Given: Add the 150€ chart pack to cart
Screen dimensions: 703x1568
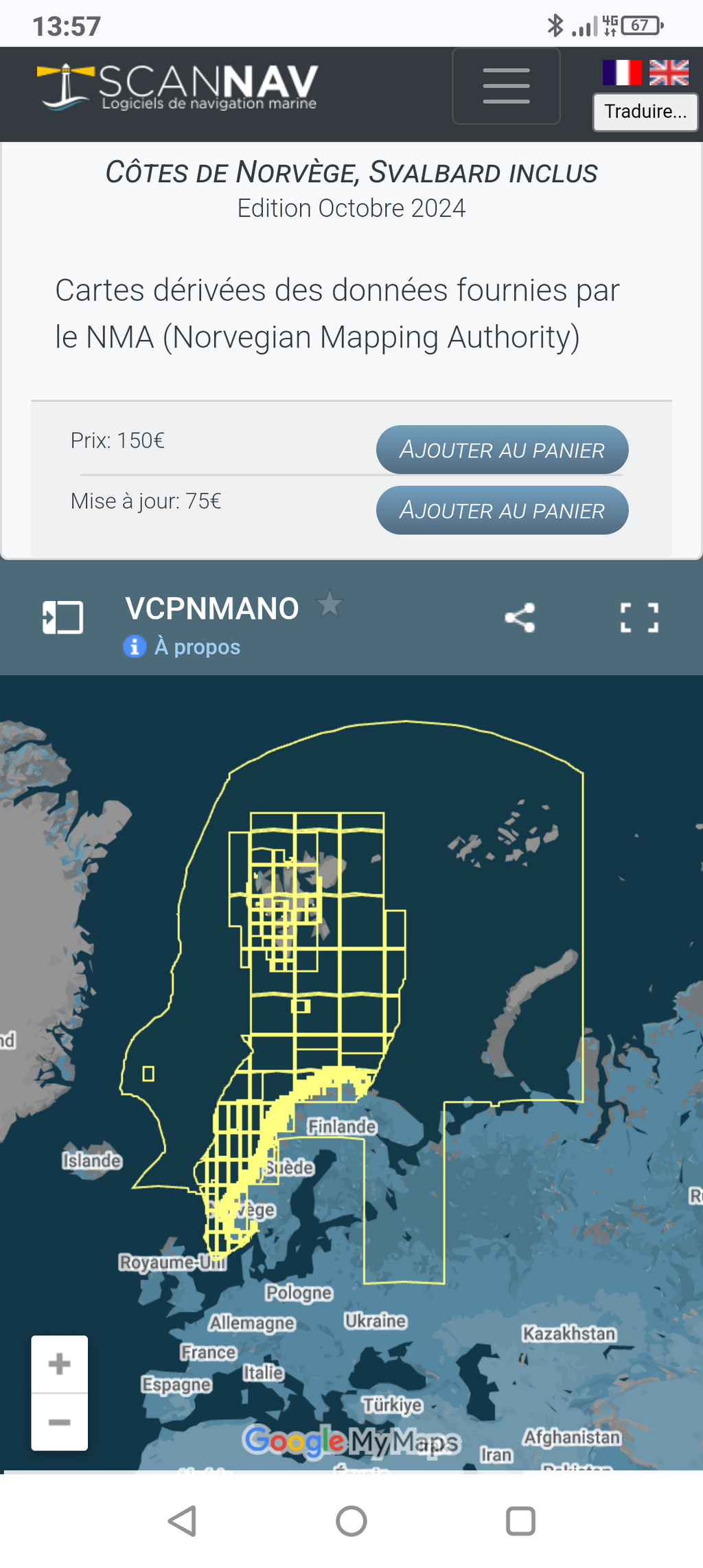Looking at the screenshot, I should click(x=502, y=450).
